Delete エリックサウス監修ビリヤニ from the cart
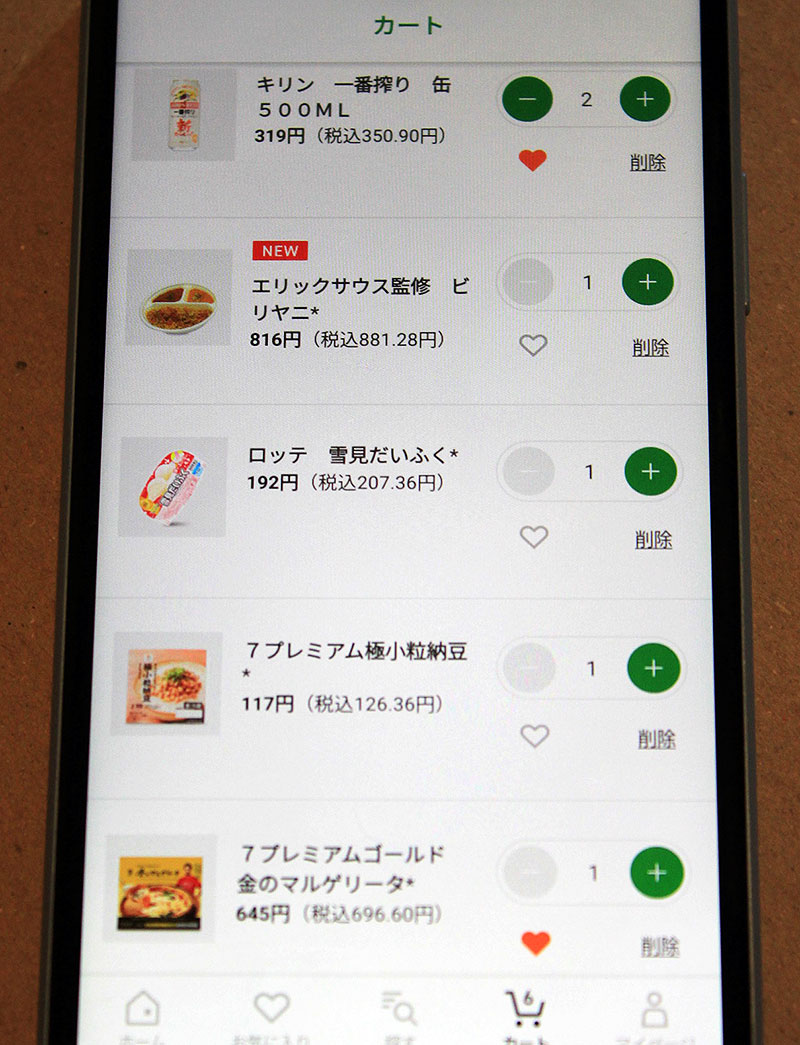Screen dimensions: 800x1045 650,347
